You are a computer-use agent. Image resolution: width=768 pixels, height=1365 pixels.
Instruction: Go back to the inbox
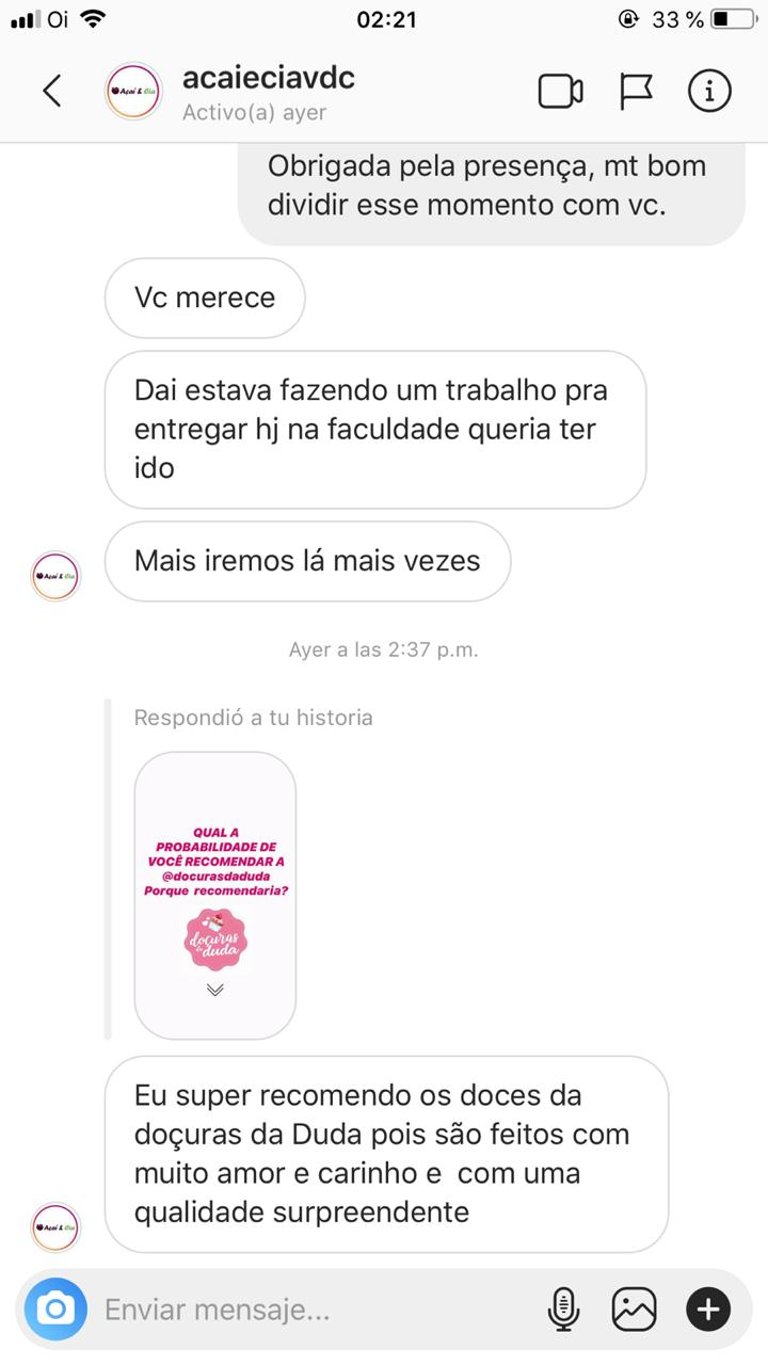[x=52, y=92]
